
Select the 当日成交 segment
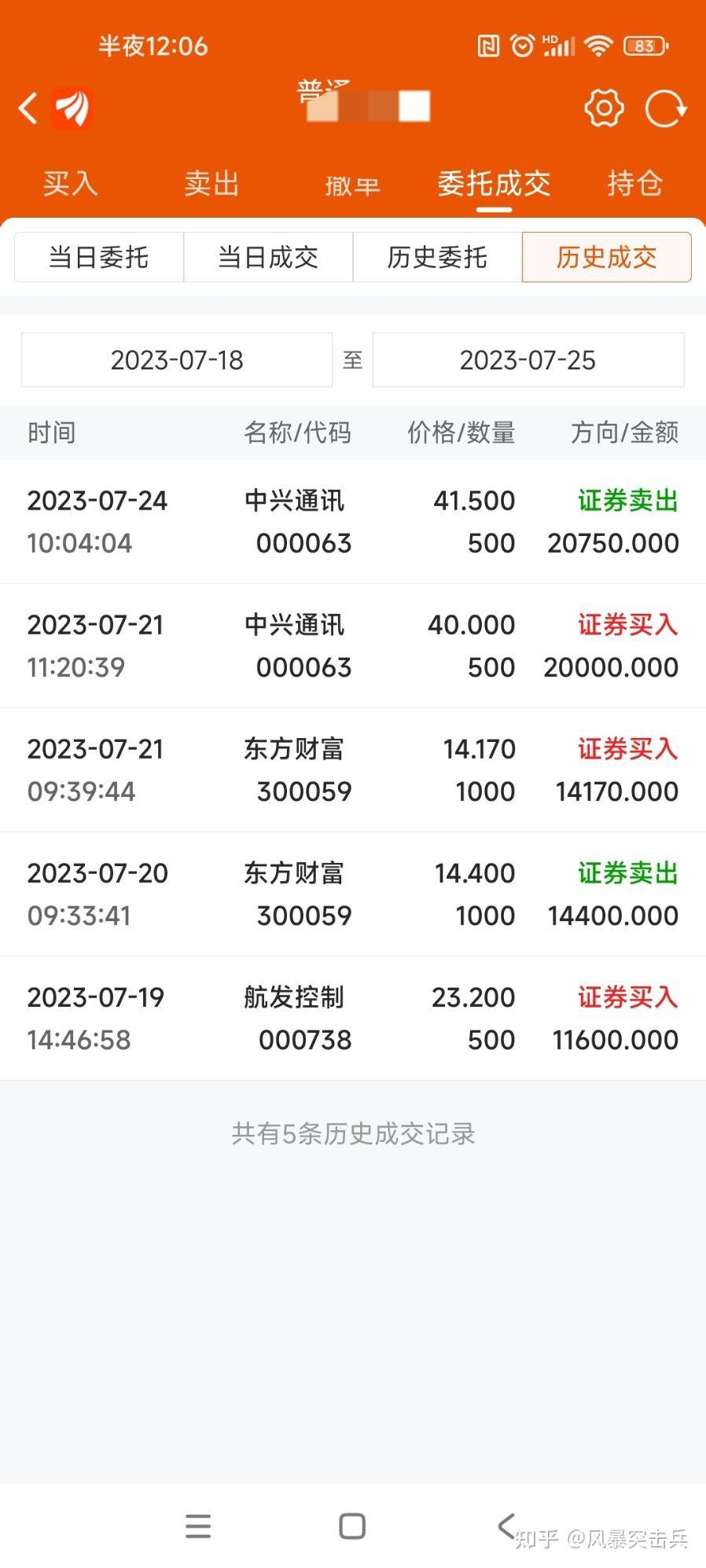coord(268,257)
